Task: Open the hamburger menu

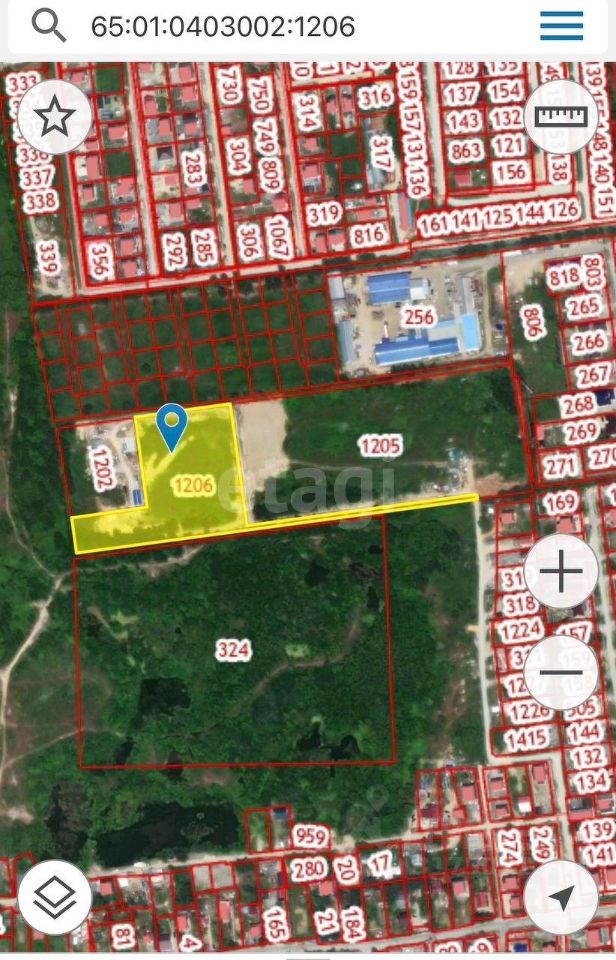Action: 561,26
